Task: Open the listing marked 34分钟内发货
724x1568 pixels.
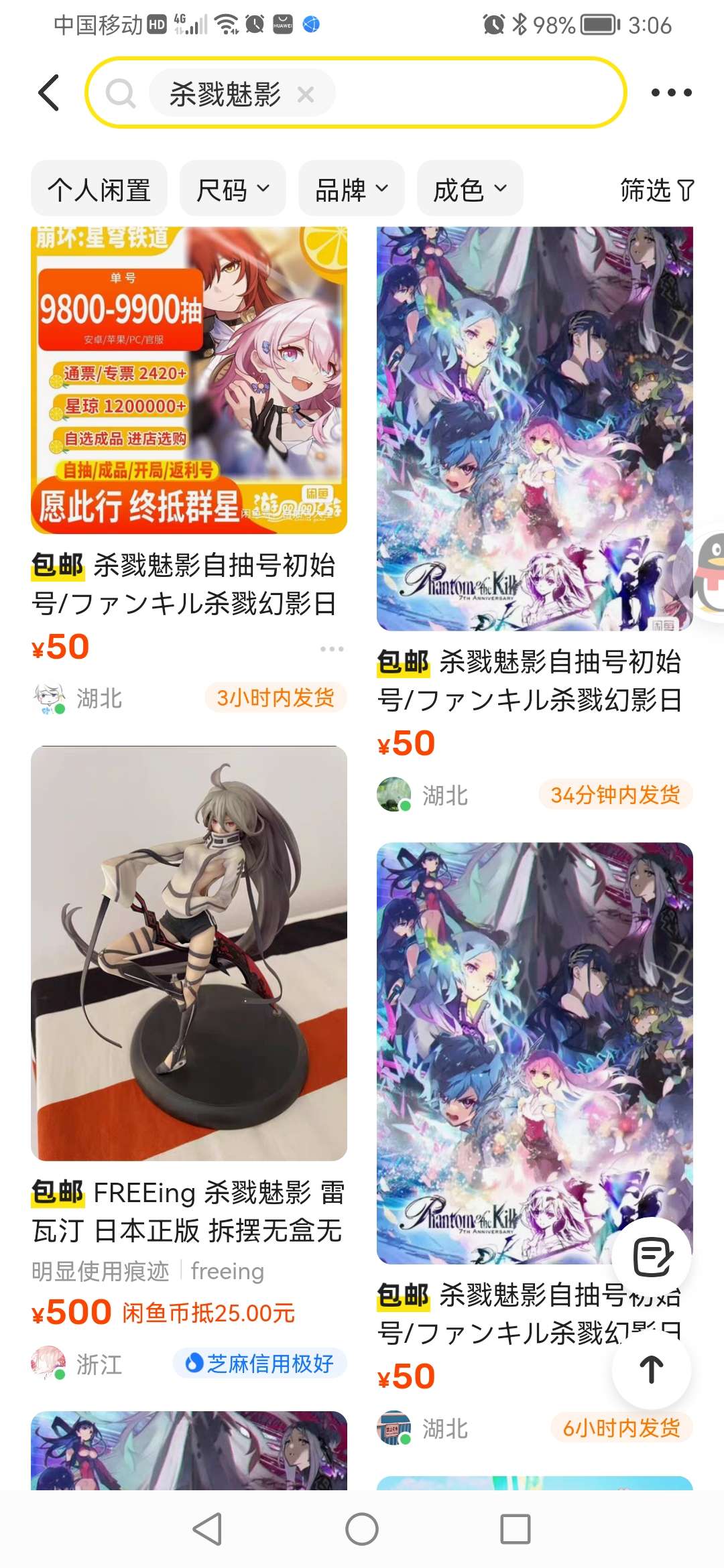Action: [534, 429]
